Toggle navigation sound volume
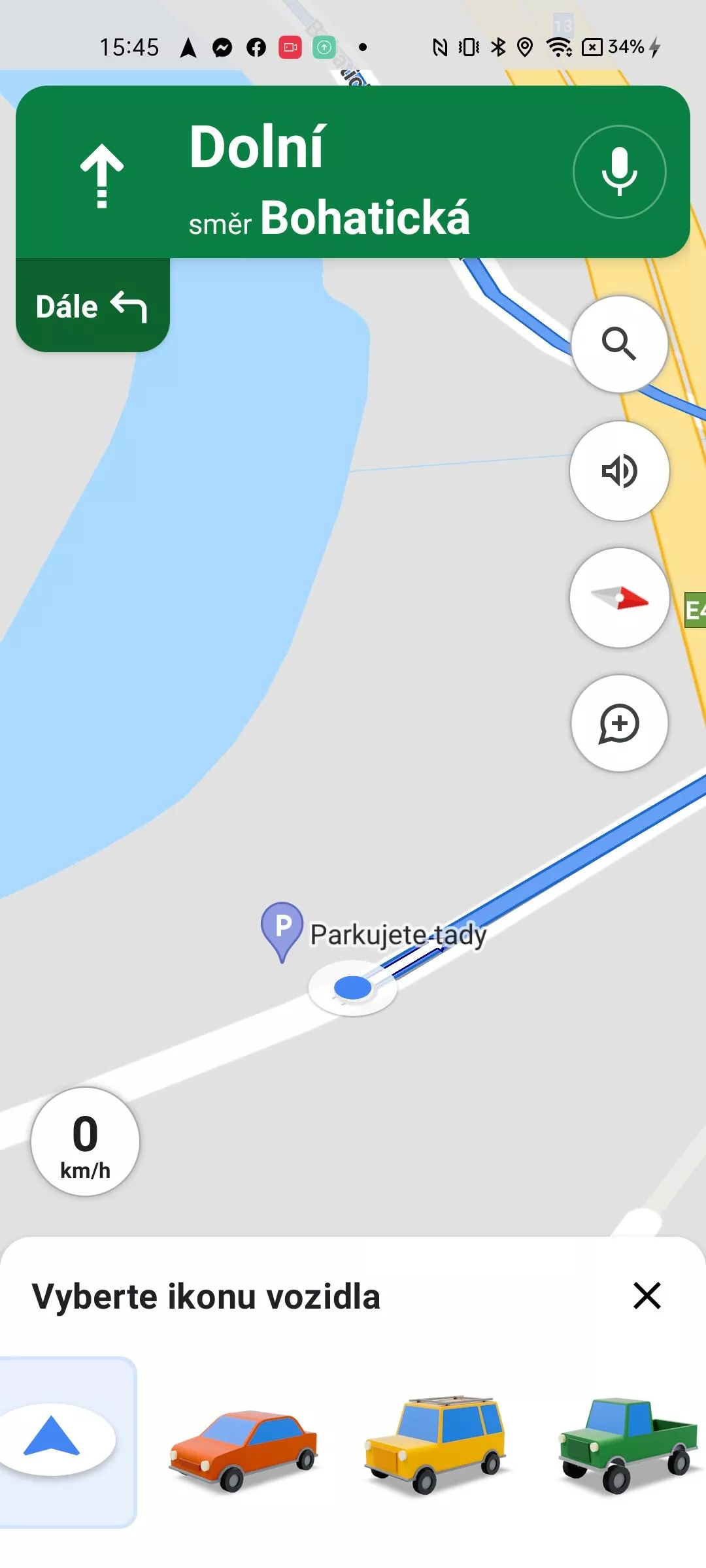The width and height of the screenshot is (706, 1568). coord(619,471)
